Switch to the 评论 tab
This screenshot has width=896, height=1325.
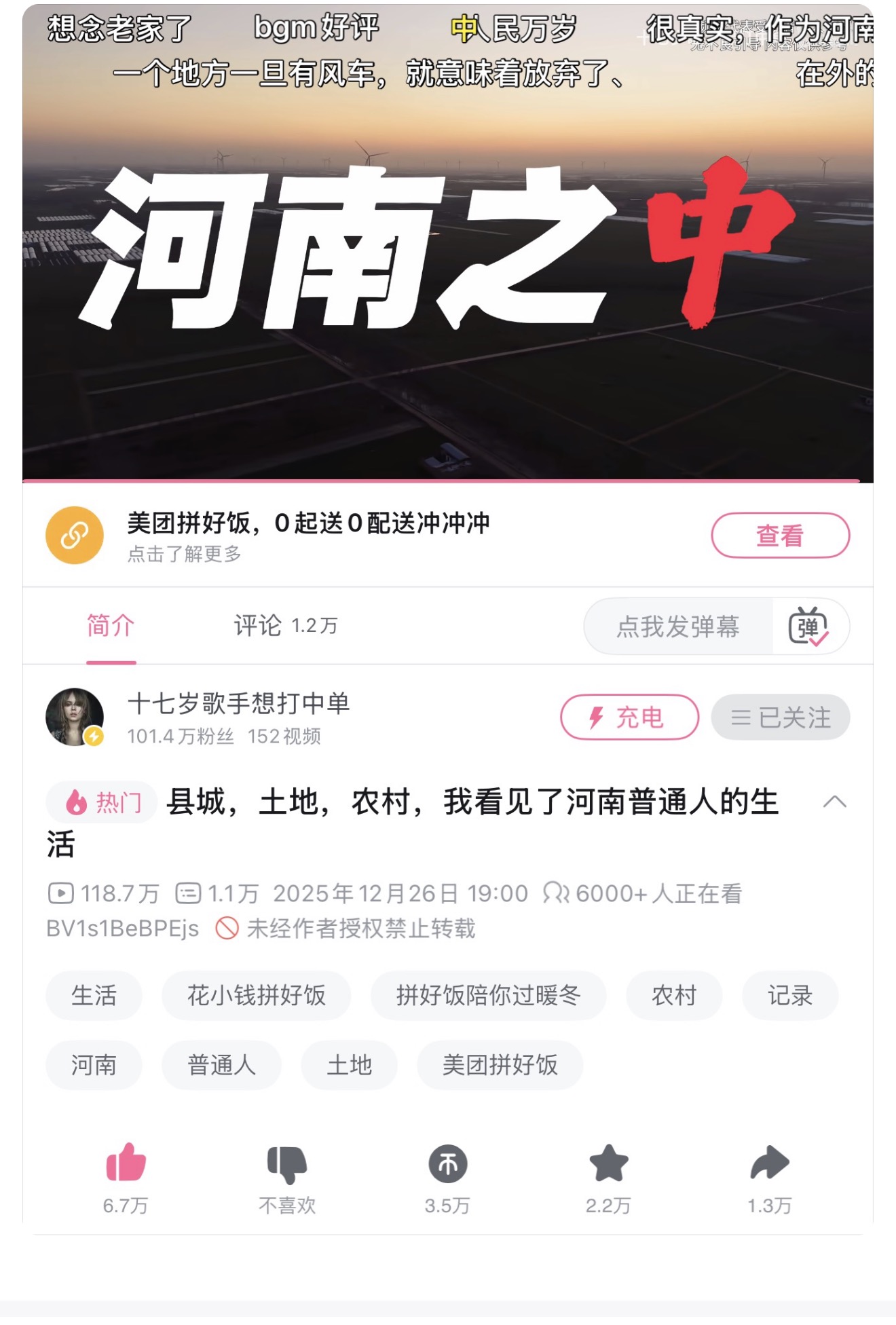285,625
